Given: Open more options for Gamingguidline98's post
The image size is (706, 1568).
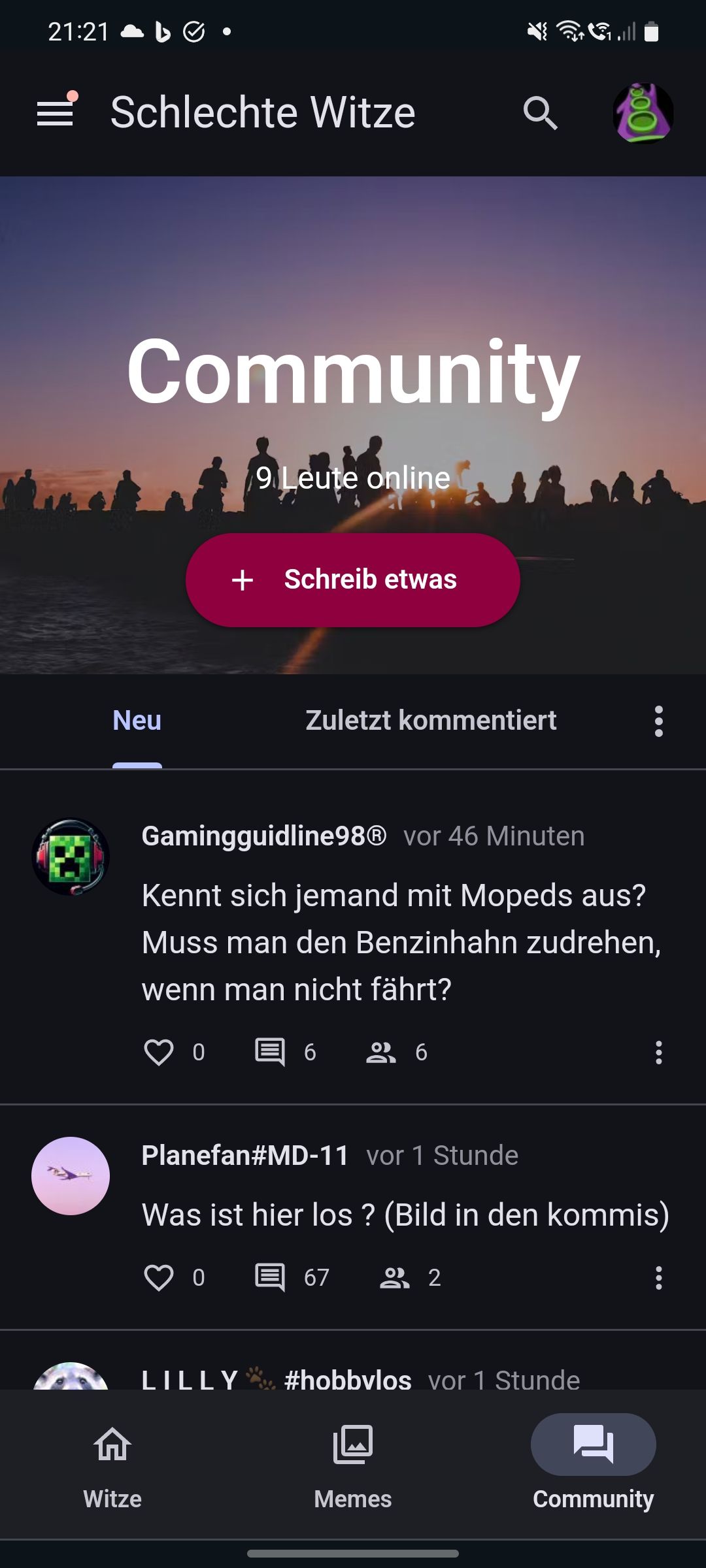Looking at the screenshot, I should [x=658, y=1052].
